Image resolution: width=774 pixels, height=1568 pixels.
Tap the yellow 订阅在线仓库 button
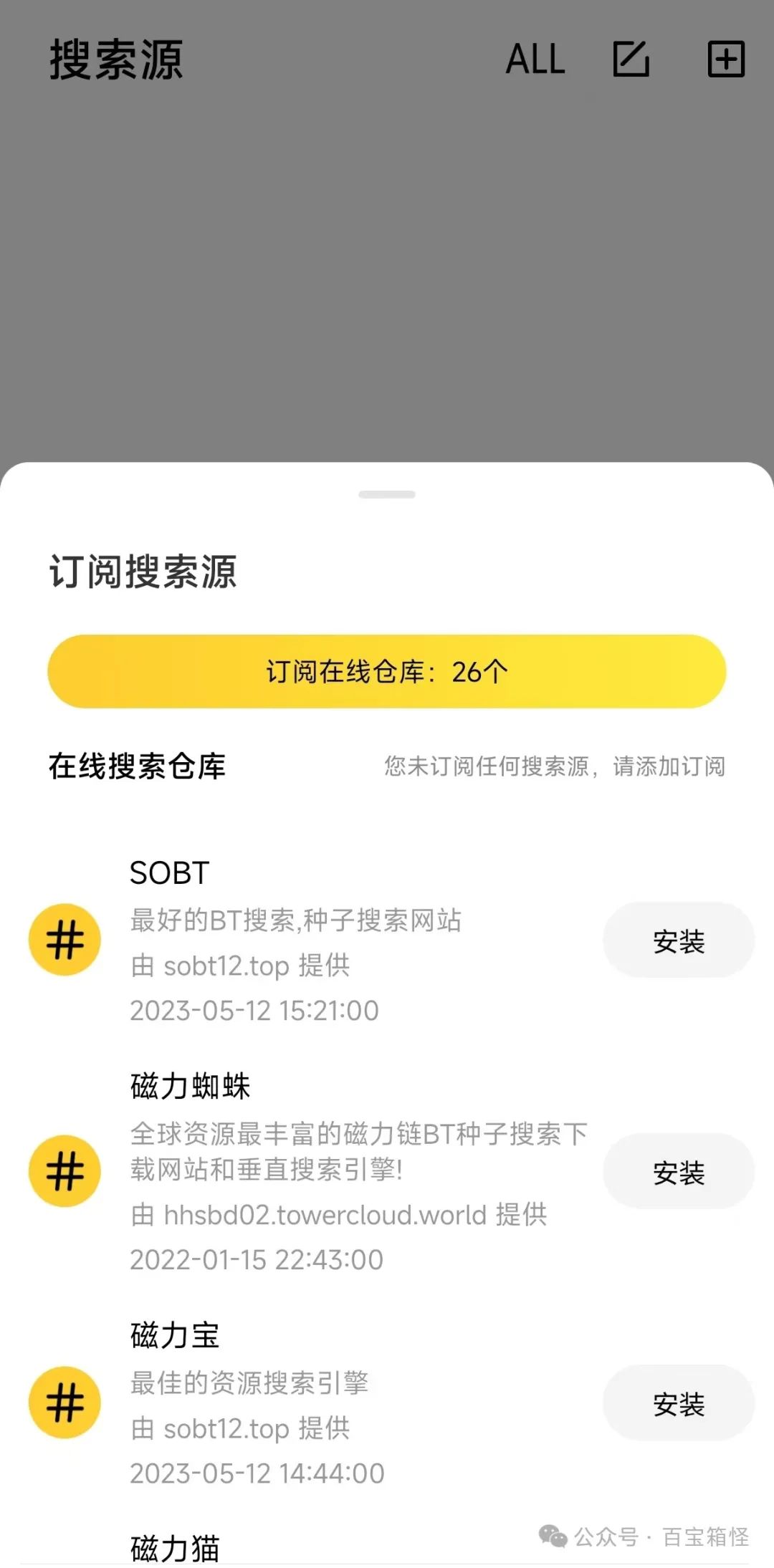coord(387,671)
